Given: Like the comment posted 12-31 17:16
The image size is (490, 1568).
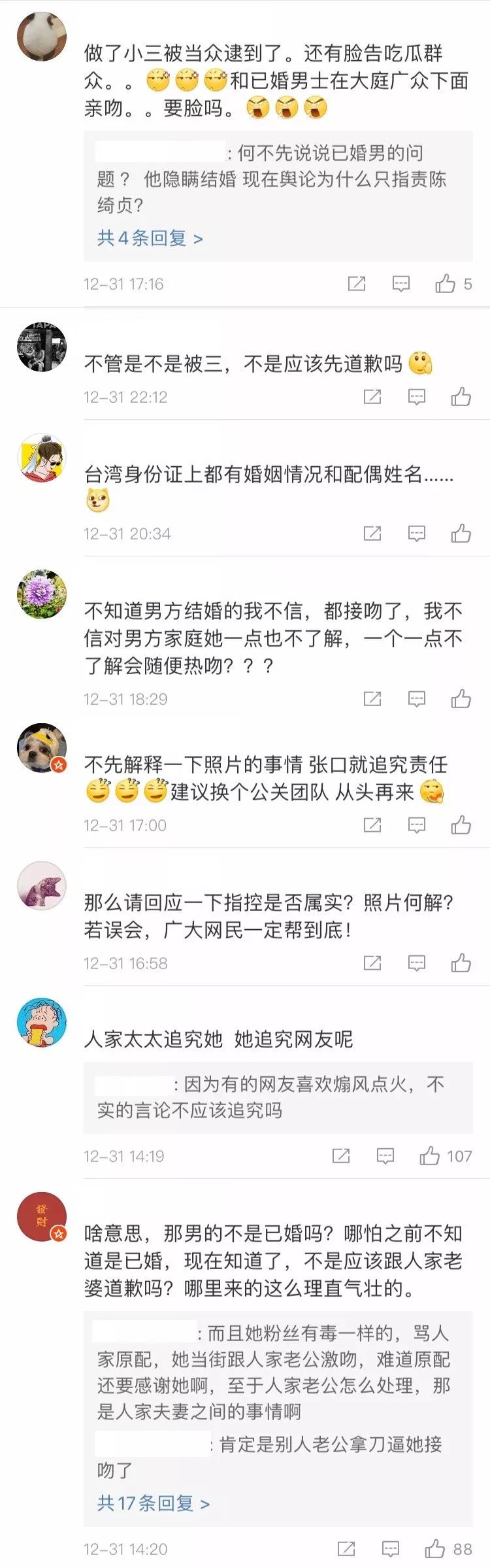Looking at the screenshot, I should (446, 284).
